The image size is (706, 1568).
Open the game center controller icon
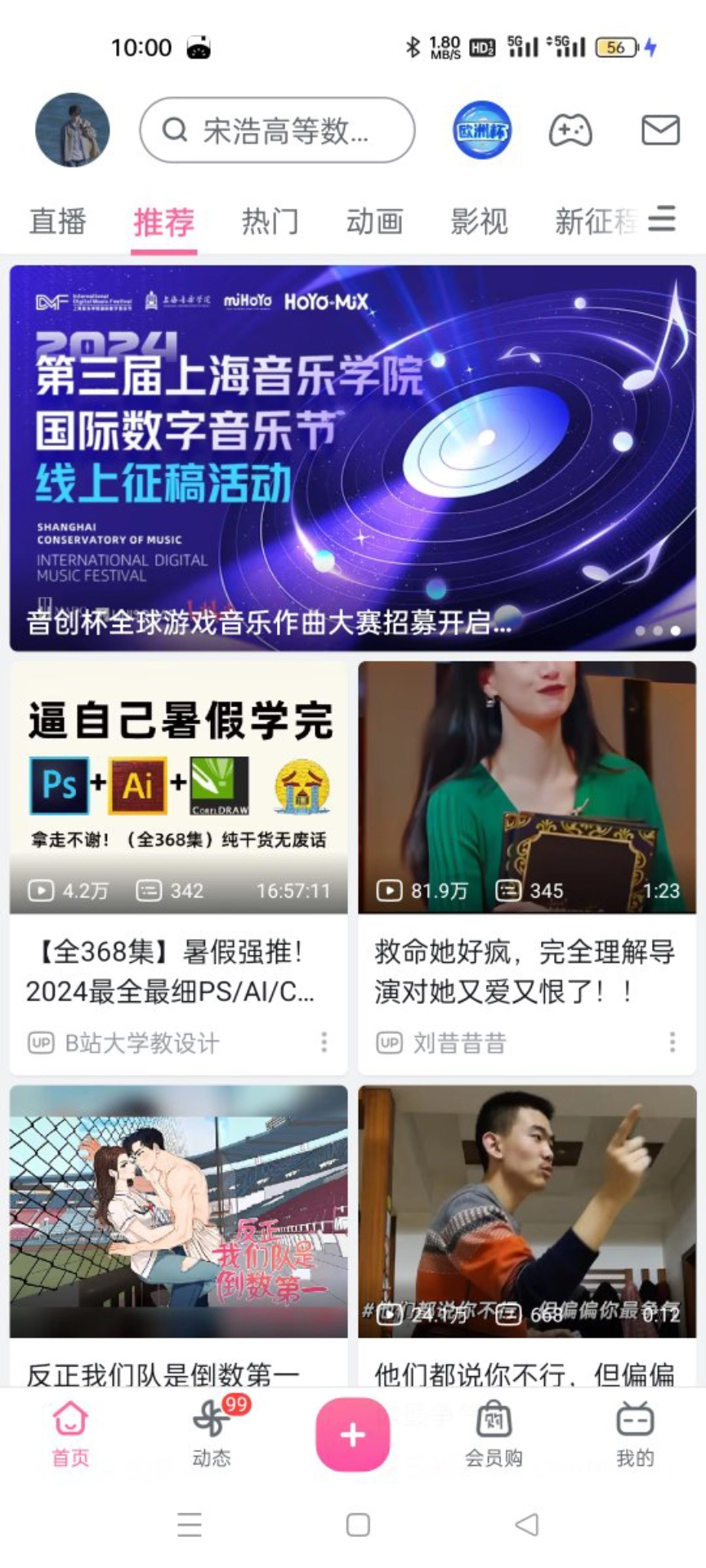click(x=570, y=130)
